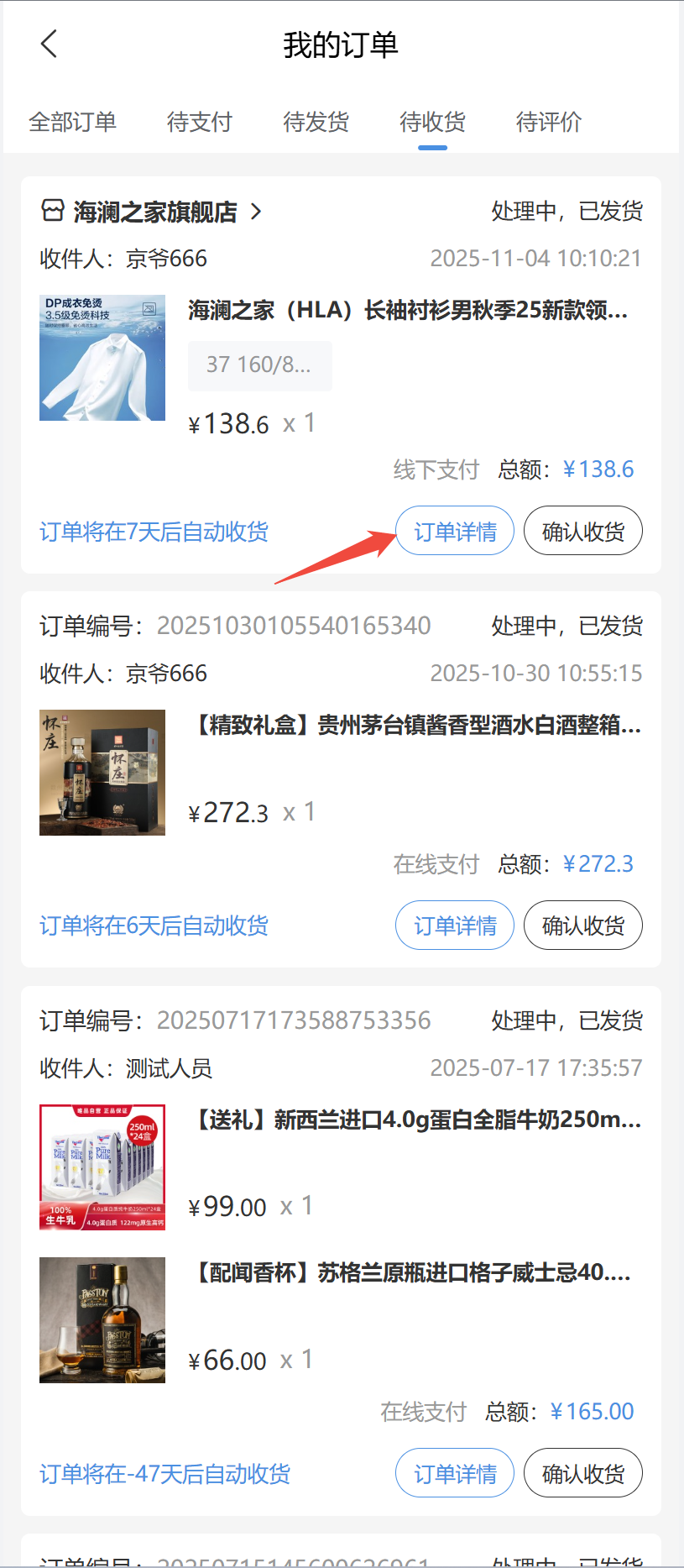Image resolution: width=684 pixels, height=1568 pixels.
Task: Tap 确认收货 for the ¥165.00 order
Action: coord(583,1473)
